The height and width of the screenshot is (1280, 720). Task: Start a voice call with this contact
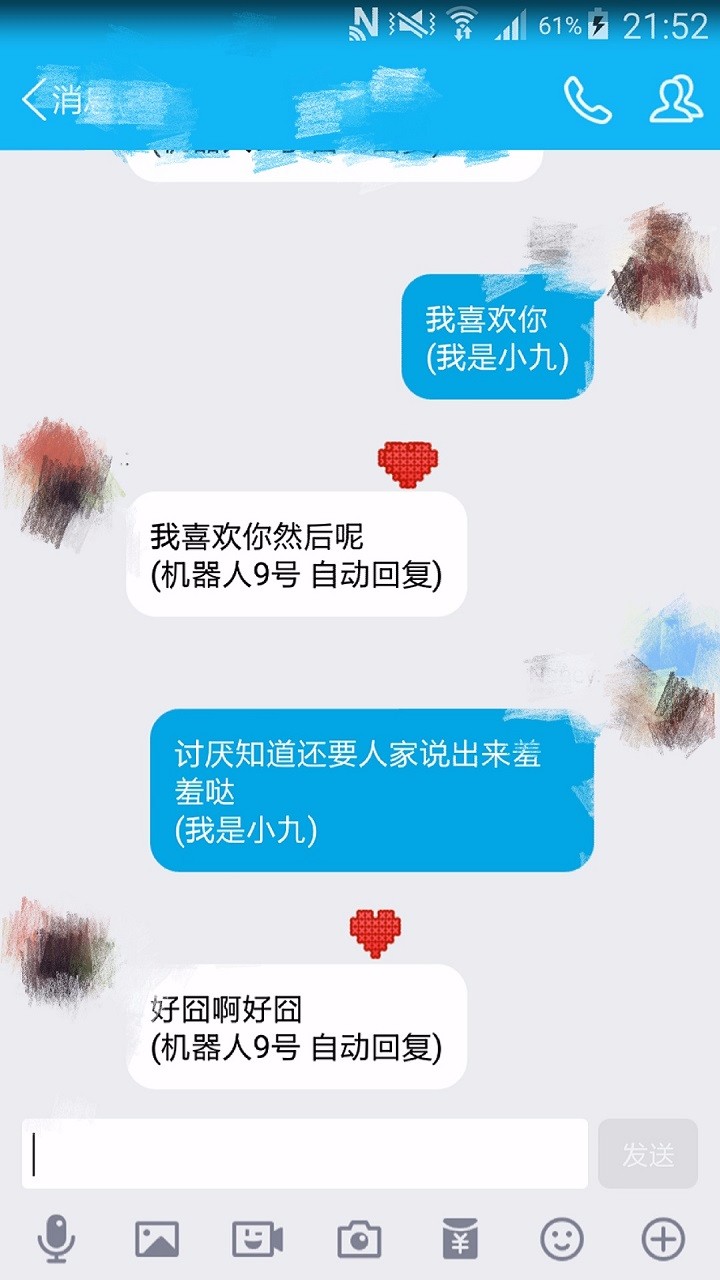point(588,100)
